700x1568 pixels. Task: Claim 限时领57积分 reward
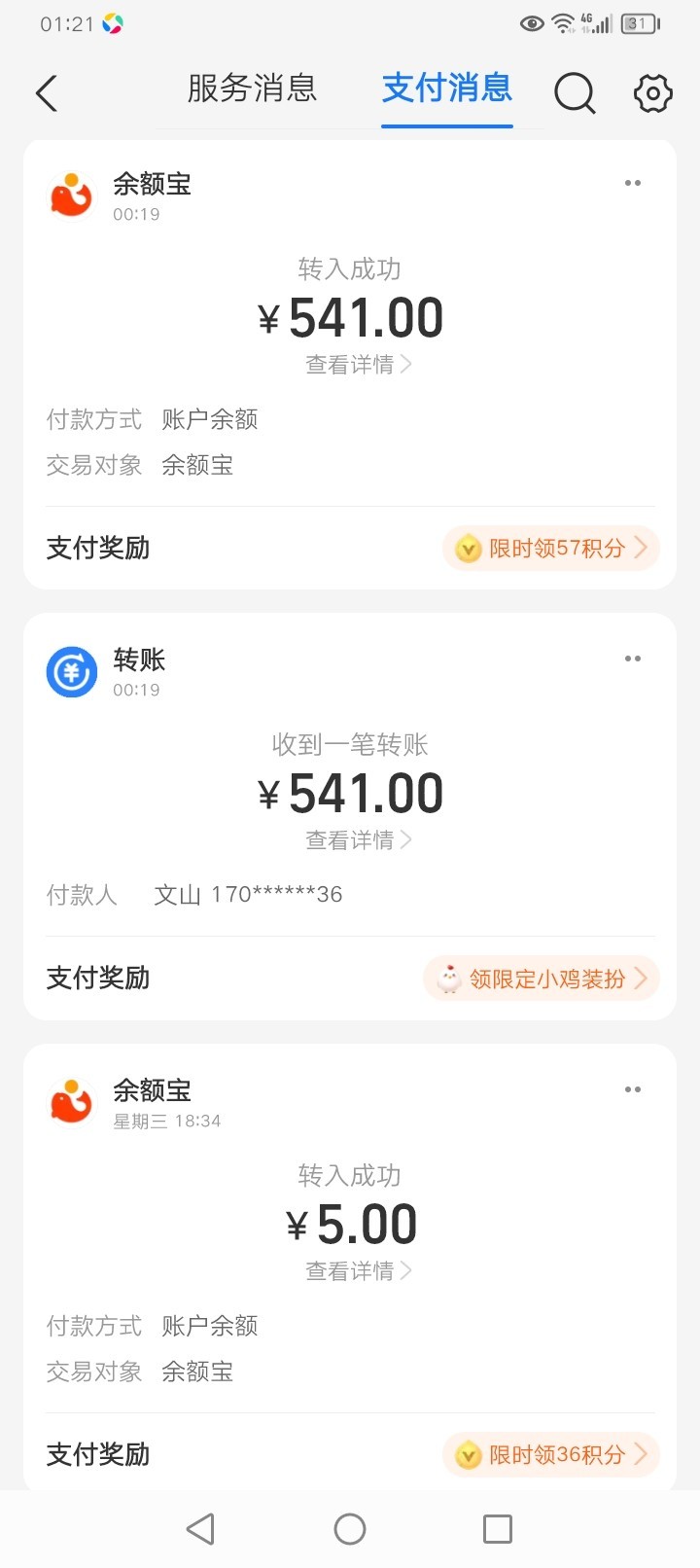pos(551,549)
